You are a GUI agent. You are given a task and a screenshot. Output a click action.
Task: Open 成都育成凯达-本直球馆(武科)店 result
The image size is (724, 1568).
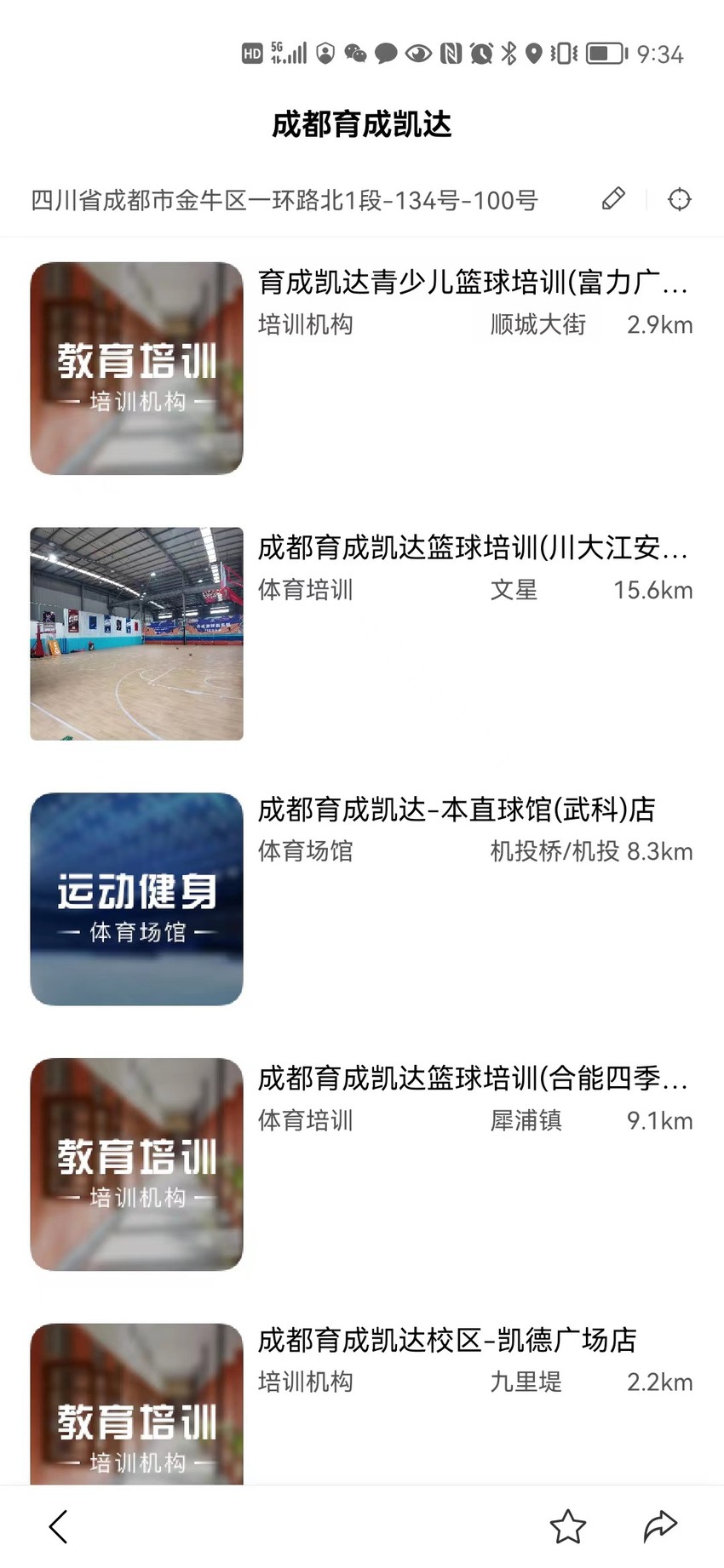click(362, 900)
